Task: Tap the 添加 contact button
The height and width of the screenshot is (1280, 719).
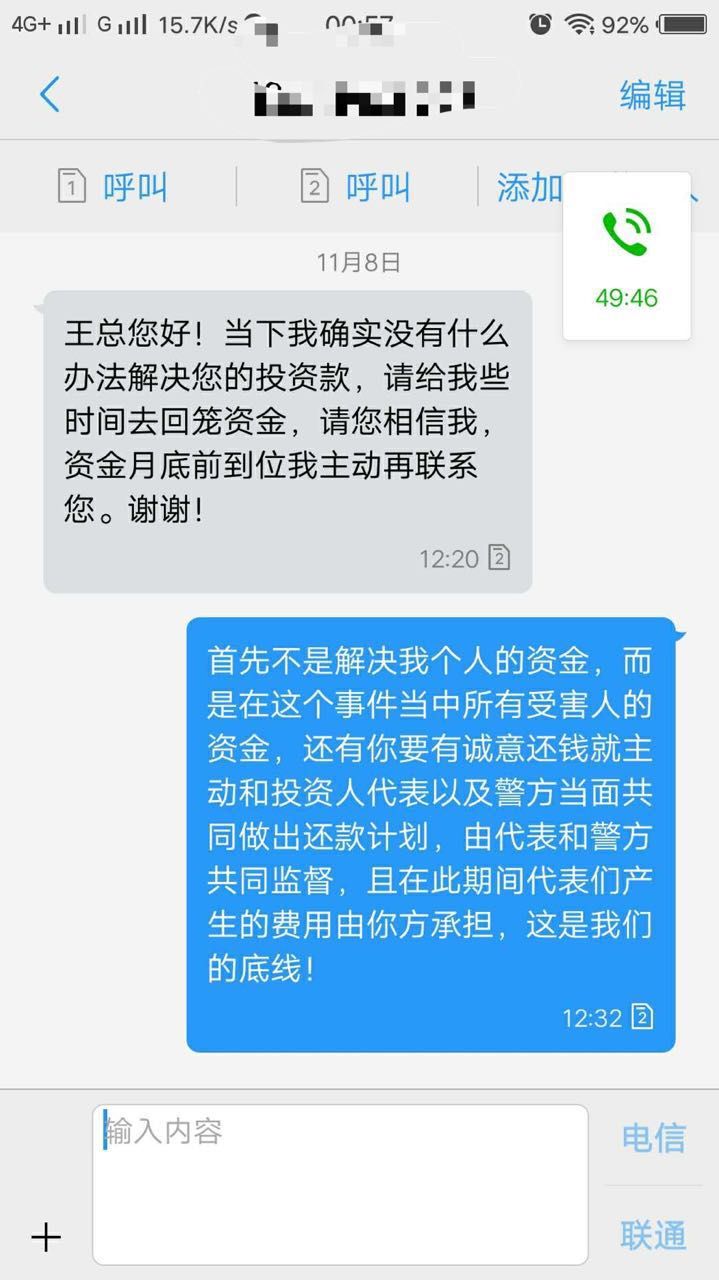Action: [x=529, y=187]
